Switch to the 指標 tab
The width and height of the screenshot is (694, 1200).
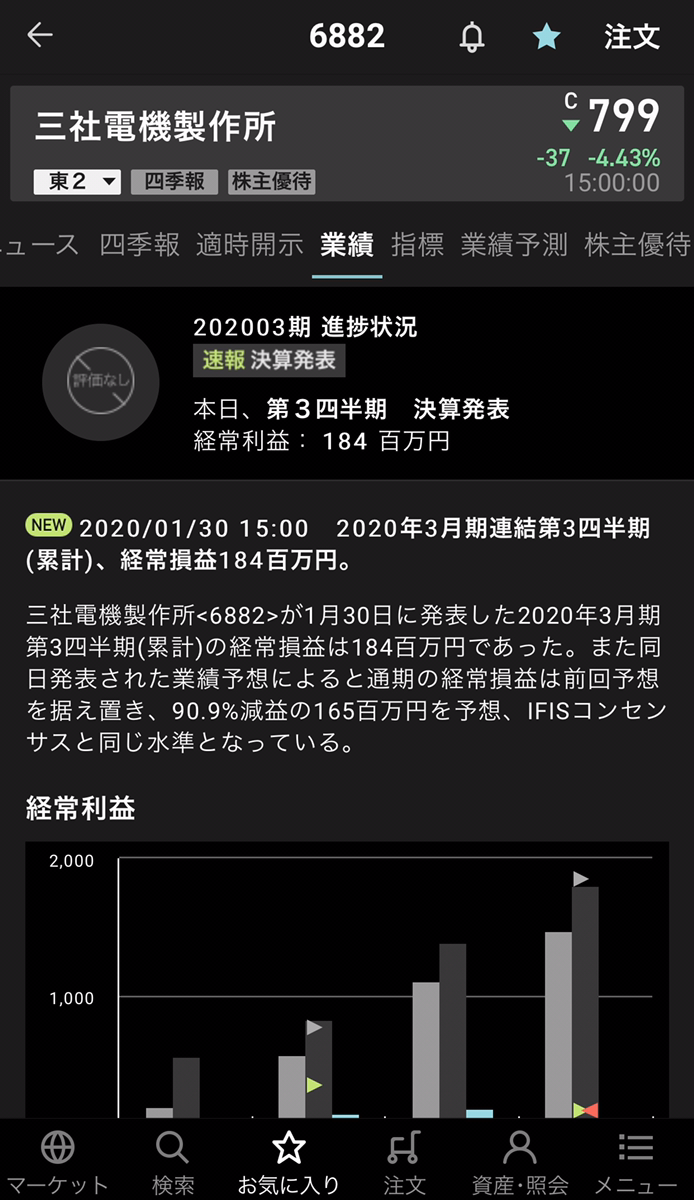click(418, 245)
